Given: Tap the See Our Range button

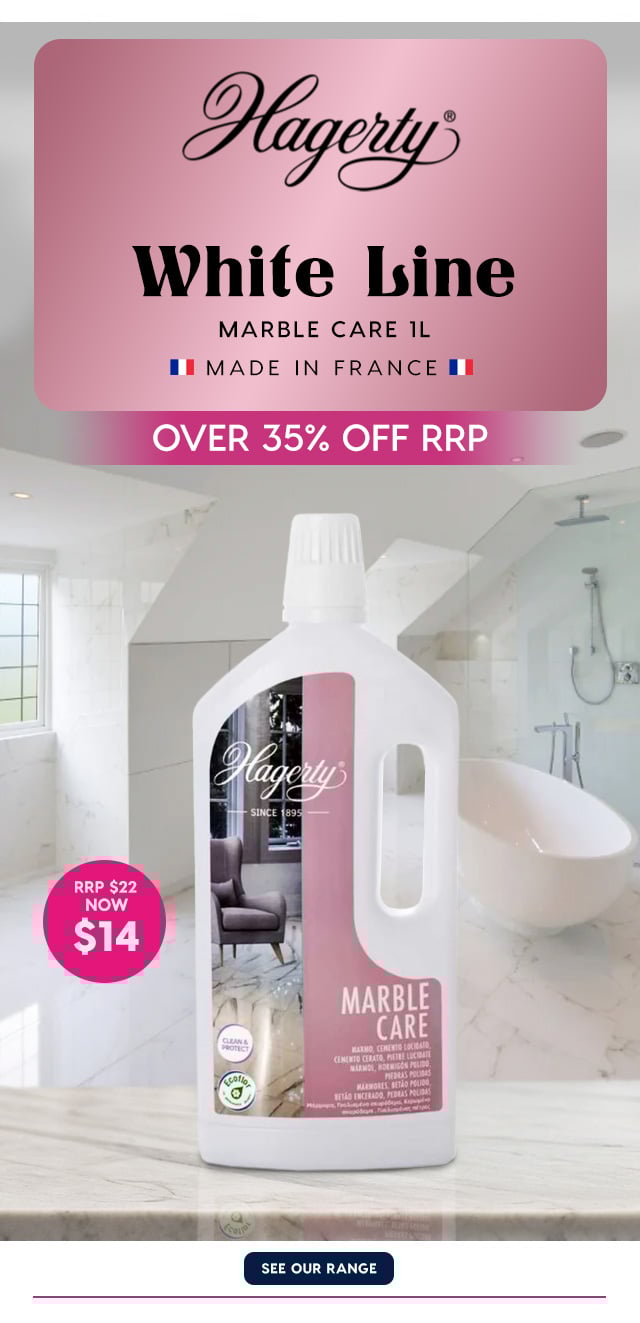Looking at the screenshot, I should pos(319,1268).
